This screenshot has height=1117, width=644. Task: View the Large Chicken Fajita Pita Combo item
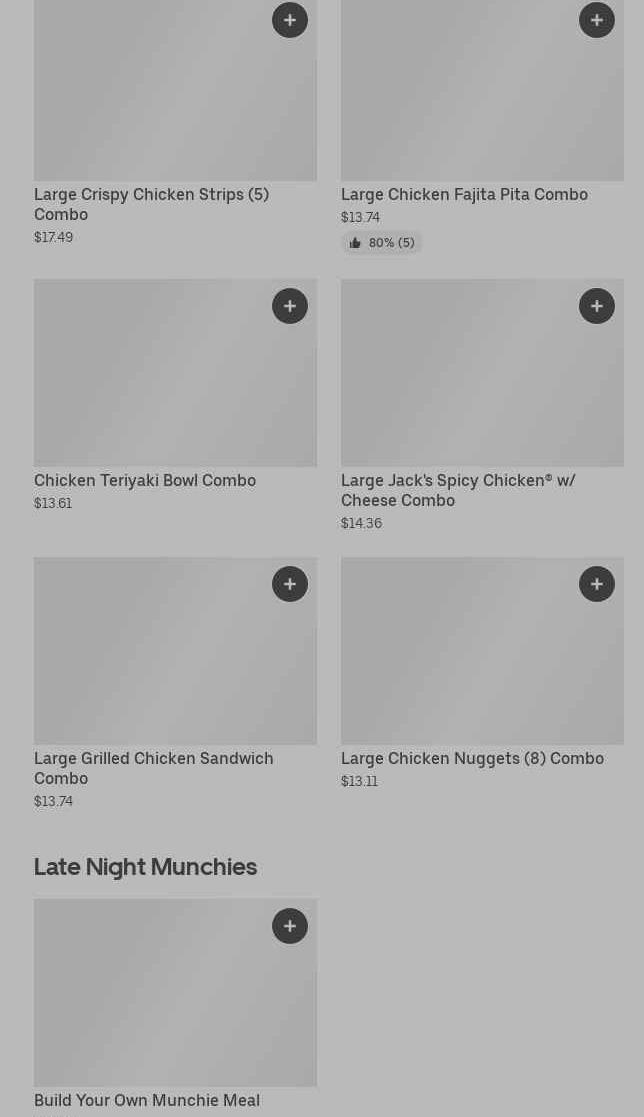pyautogui.click(x=464, y=194)
